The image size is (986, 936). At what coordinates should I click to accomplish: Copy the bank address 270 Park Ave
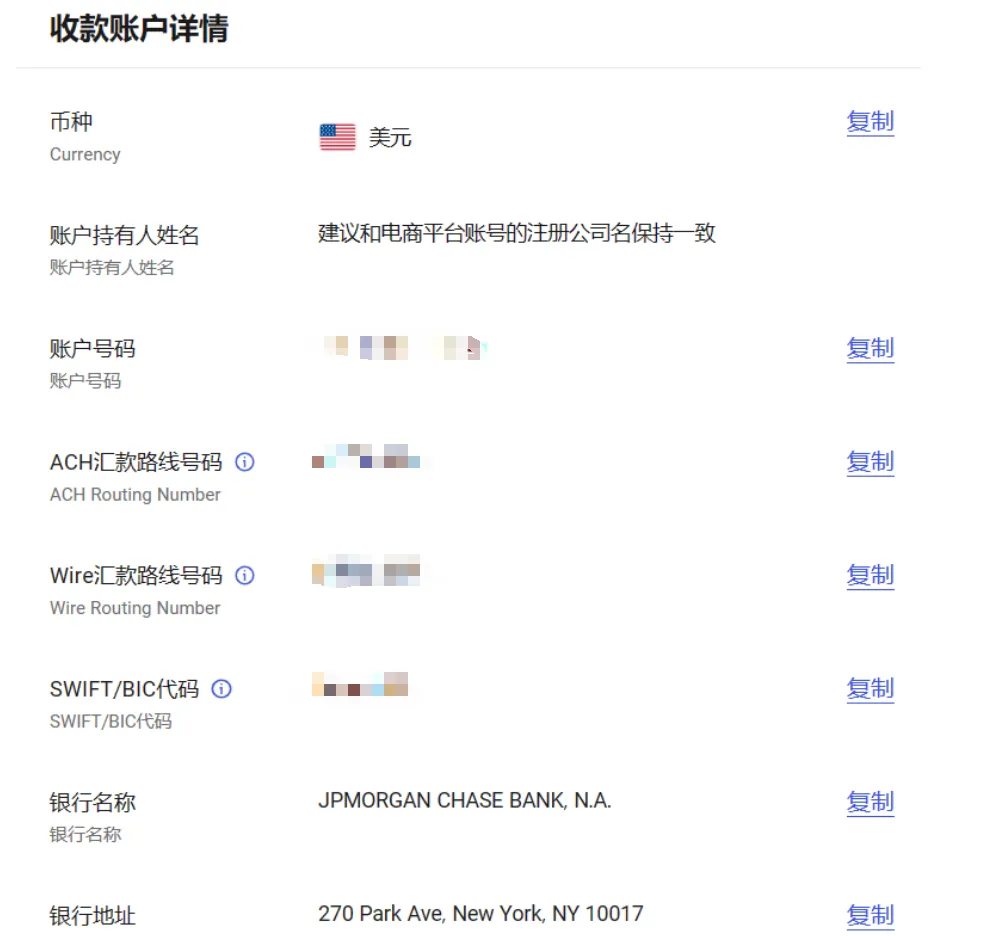tap(870, 915)
